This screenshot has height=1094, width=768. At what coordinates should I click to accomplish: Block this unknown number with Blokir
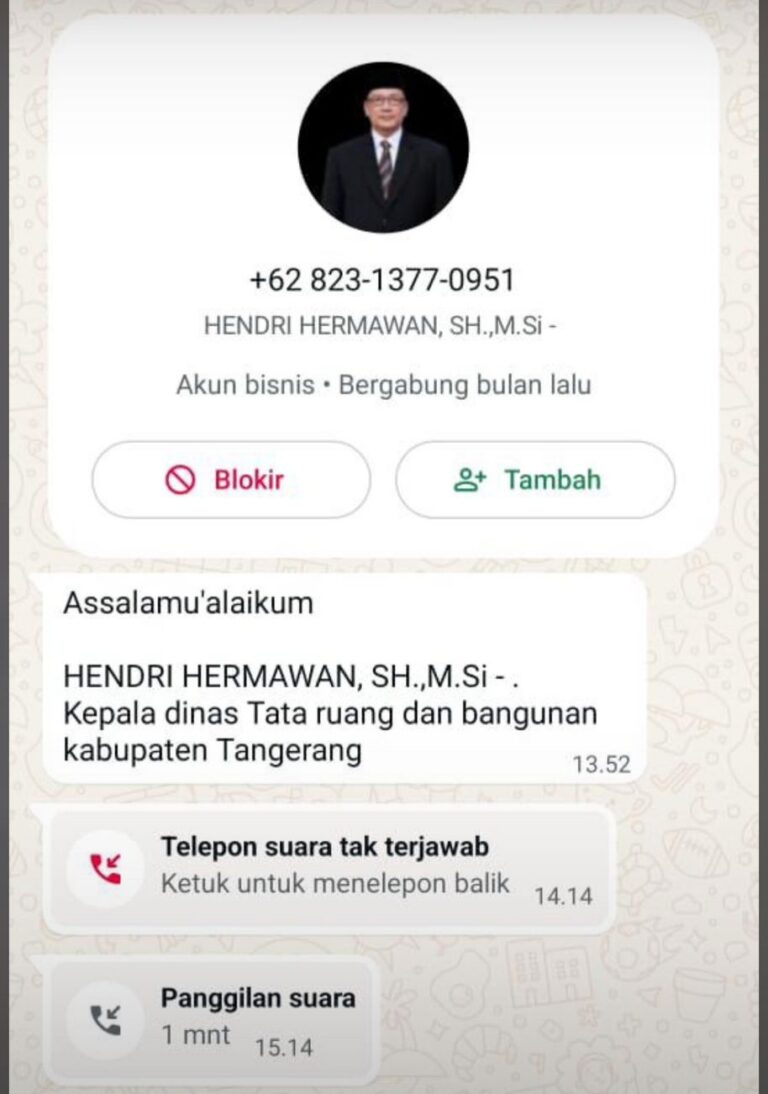(231, 480)
